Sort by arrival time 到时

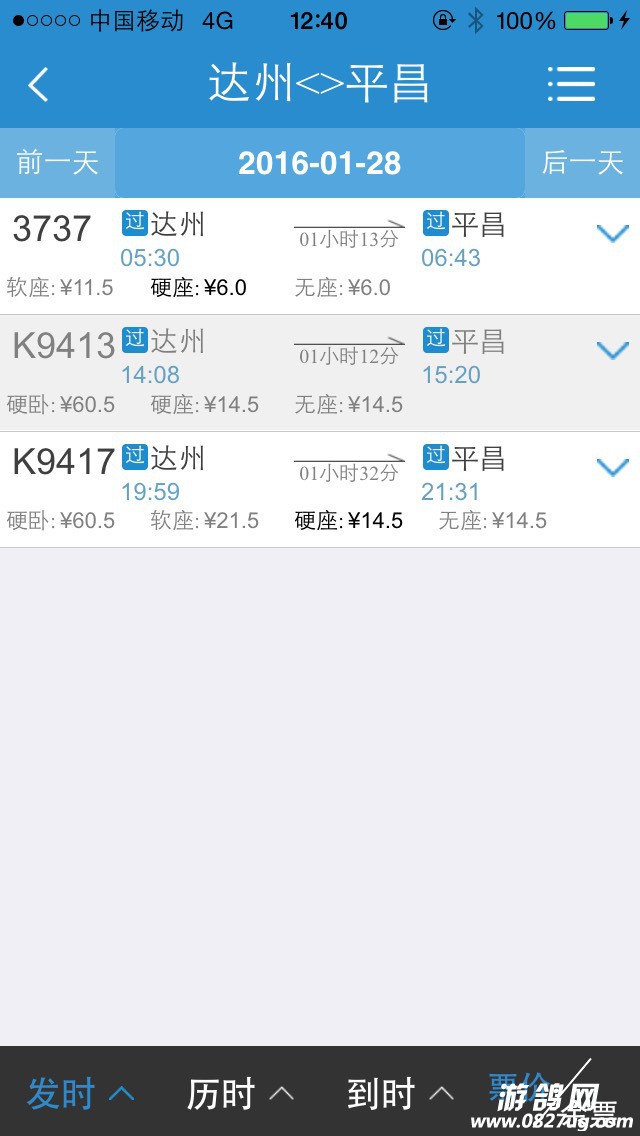tap(400, 1093)
